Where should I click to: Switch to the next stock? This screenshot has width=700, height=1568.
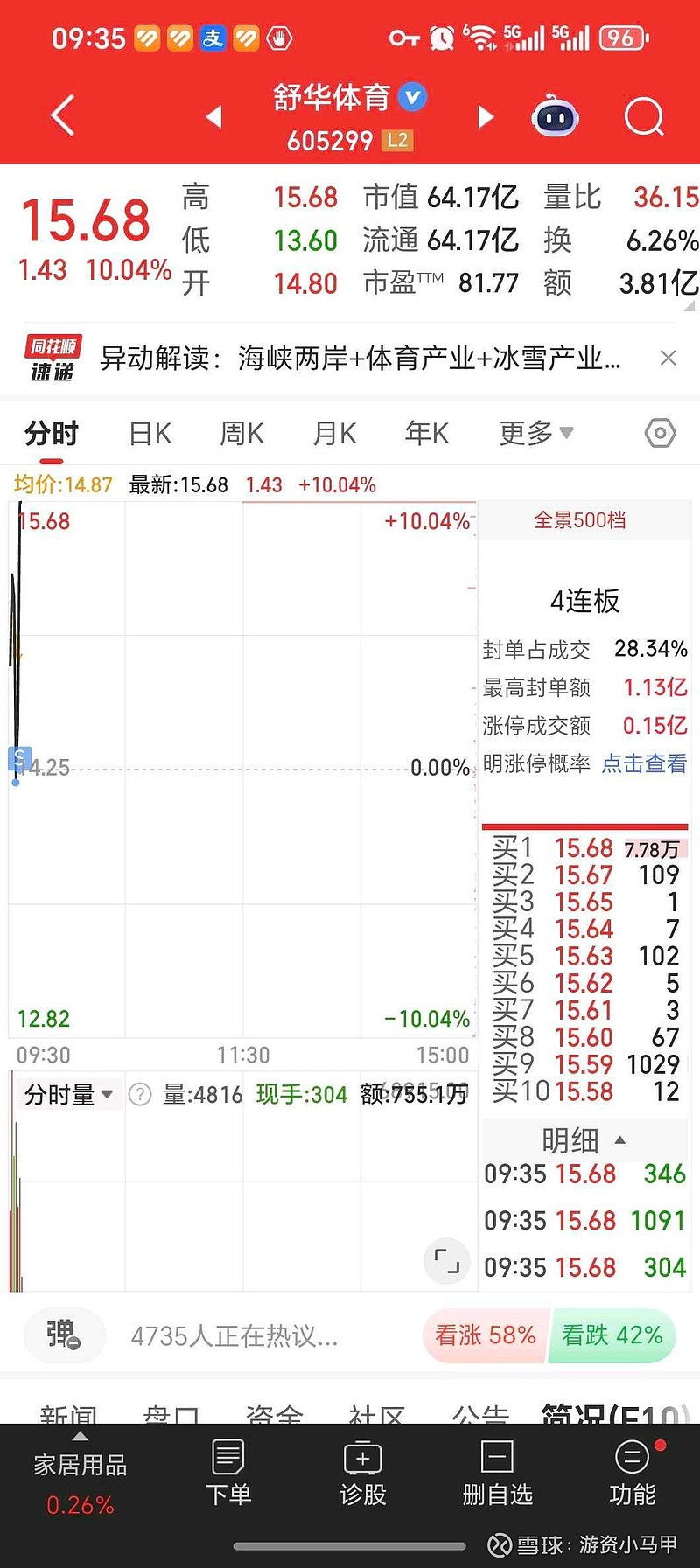pos(486,116)
